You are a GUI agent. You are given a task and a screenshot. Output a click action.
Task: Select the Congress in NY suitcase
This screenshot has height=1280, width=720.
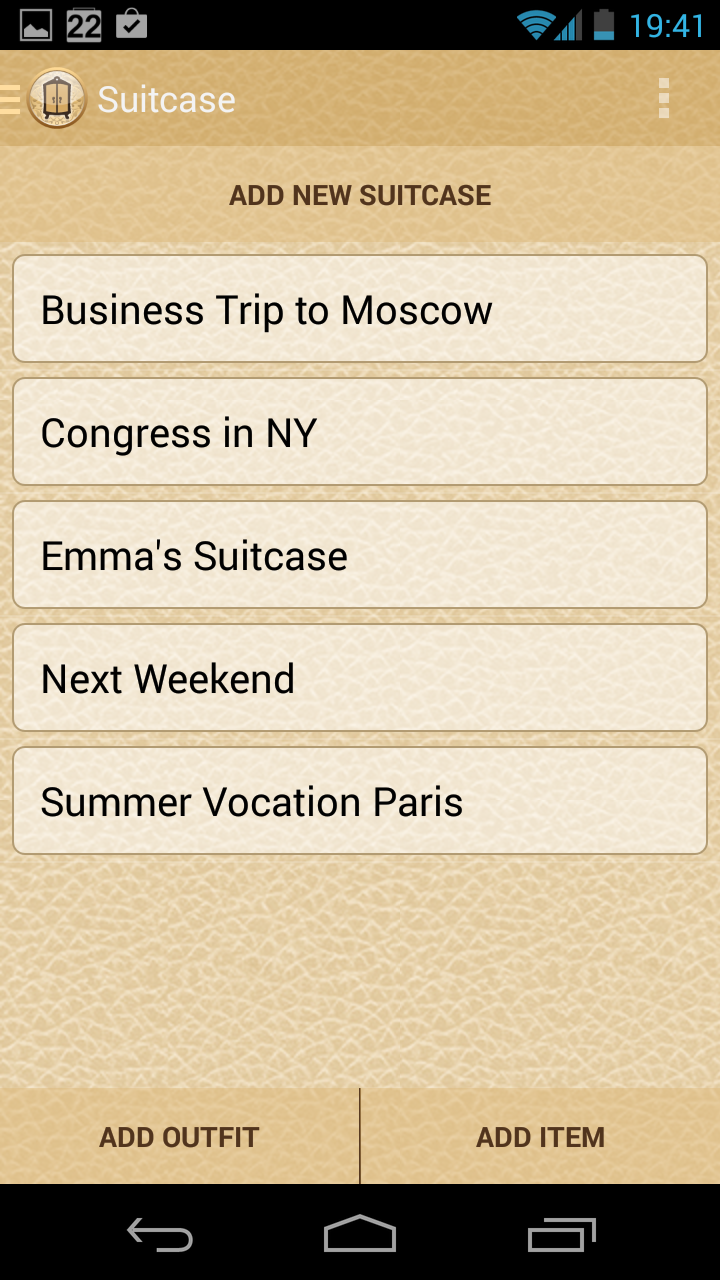pos(360,432)
